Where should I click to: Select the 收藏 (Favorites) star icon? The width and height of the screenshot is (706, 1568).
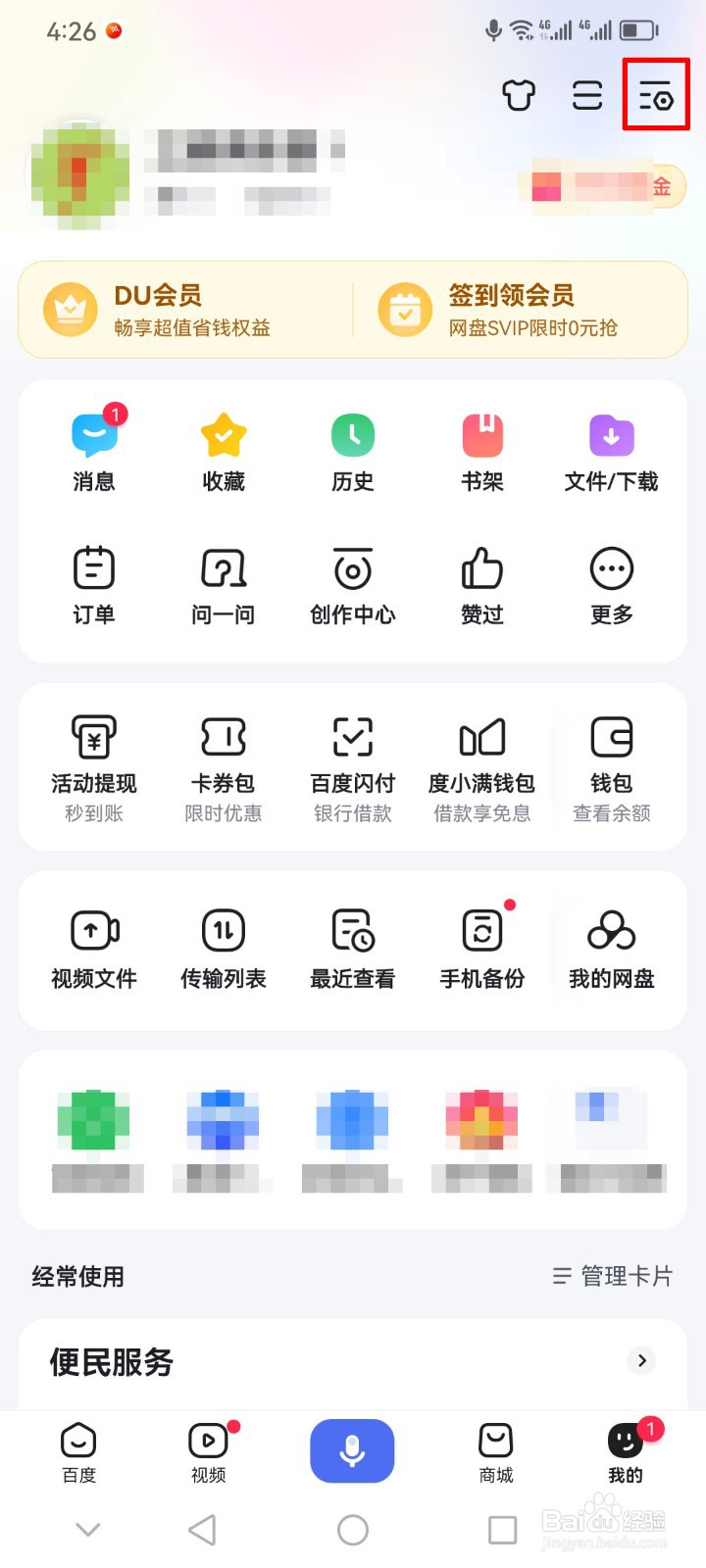coord(223,434)
